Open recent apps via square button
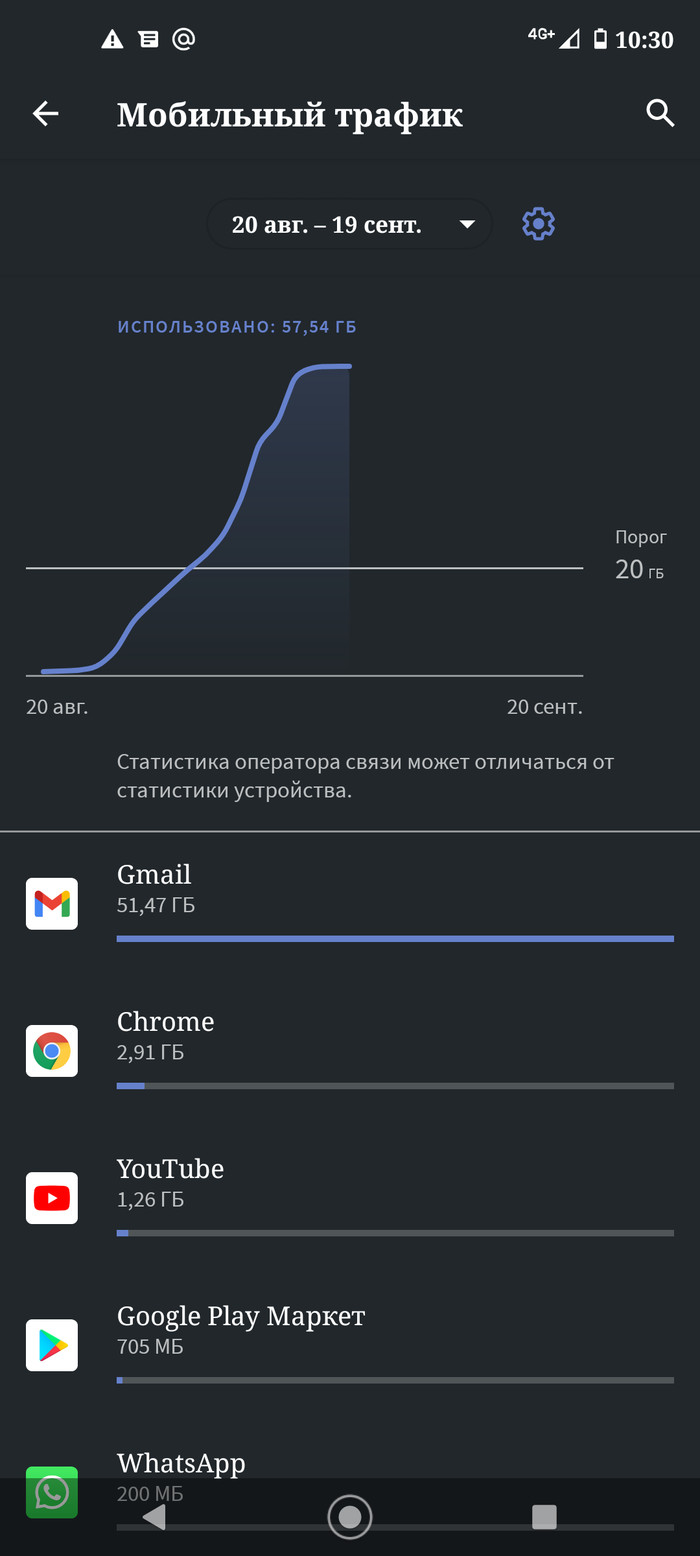 coord(544,1517)
